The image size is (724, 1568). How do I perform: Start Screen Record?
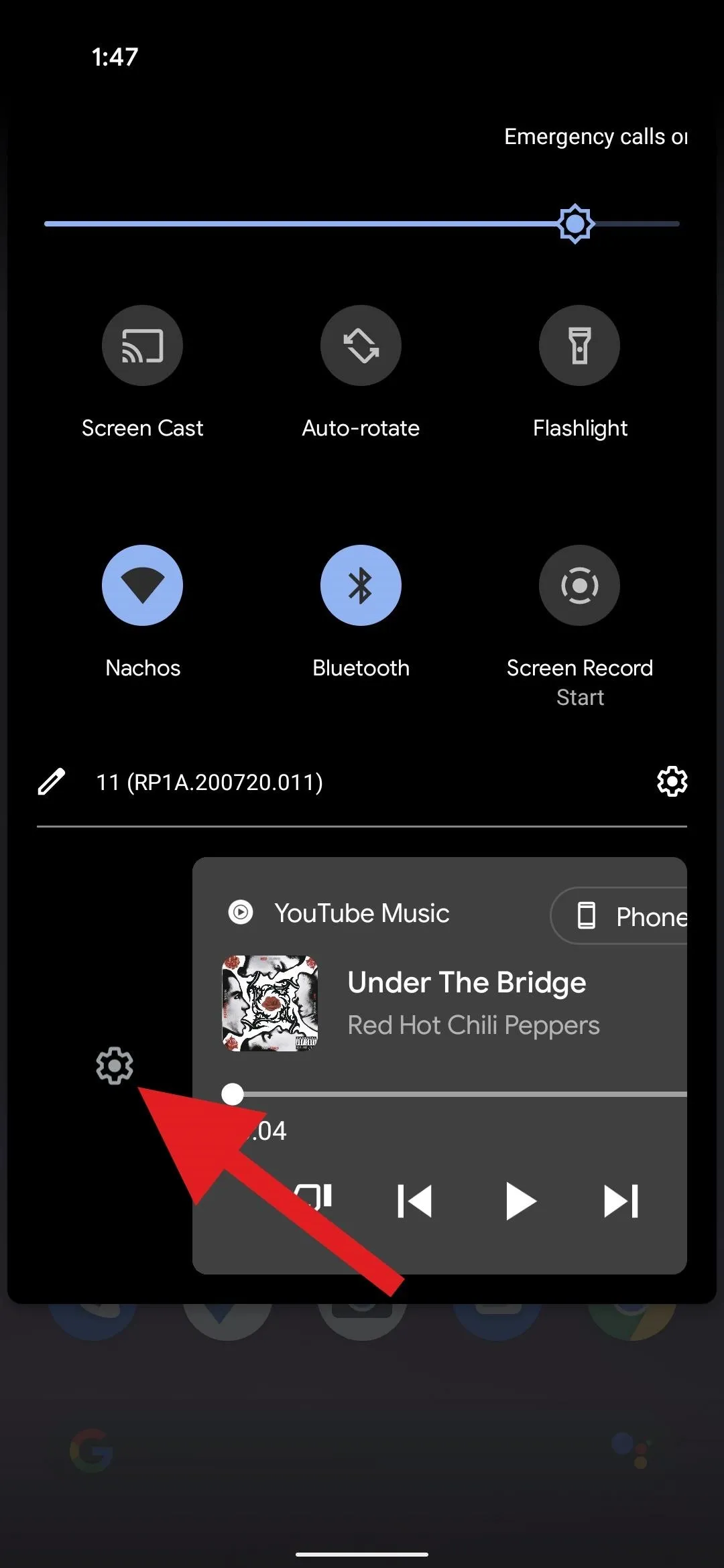click(579, 586)
